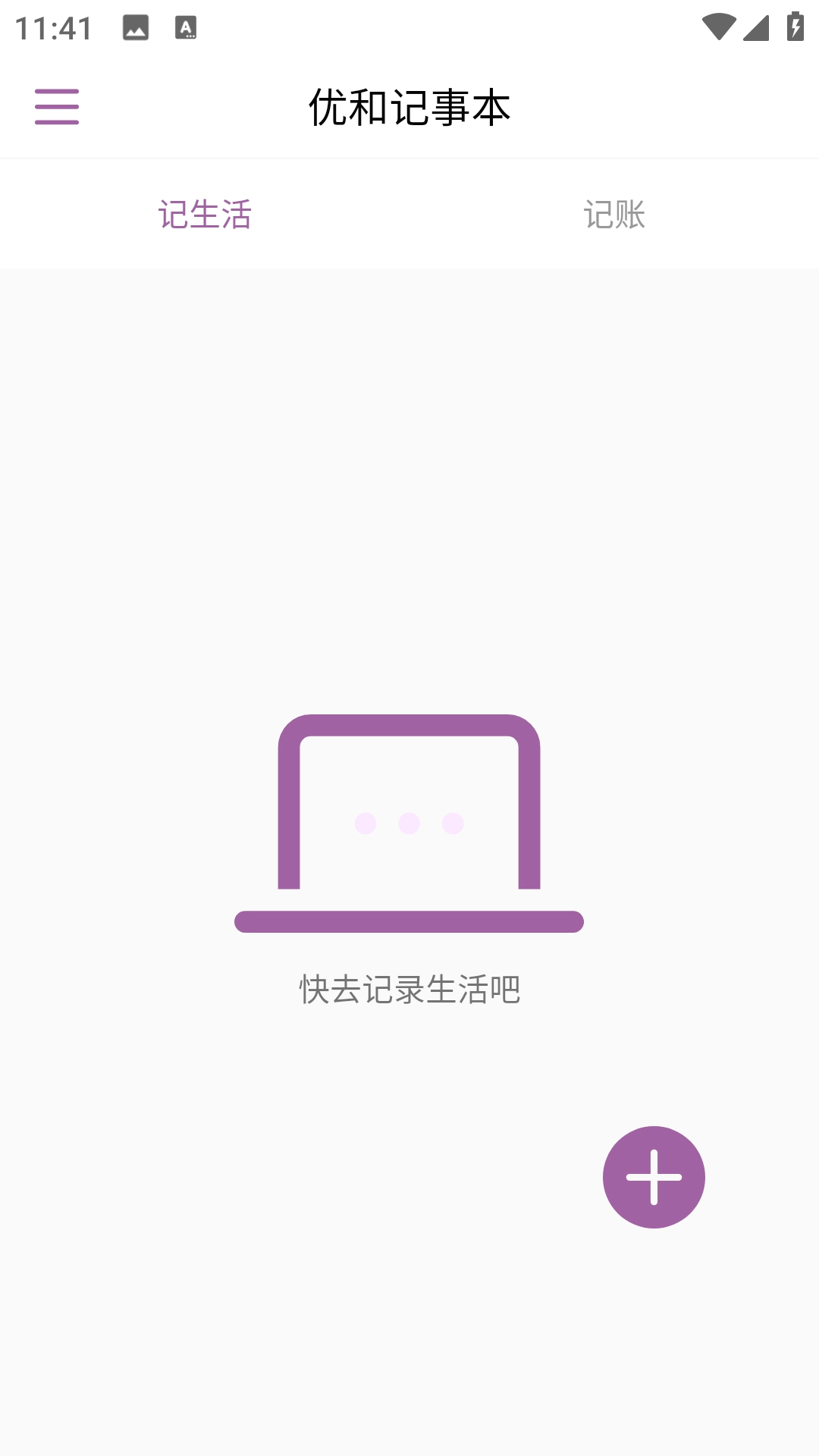Tap the input method notification icon
This screenshot has height=1456, width=819.
pyautogui.click(x=187, y=25)
